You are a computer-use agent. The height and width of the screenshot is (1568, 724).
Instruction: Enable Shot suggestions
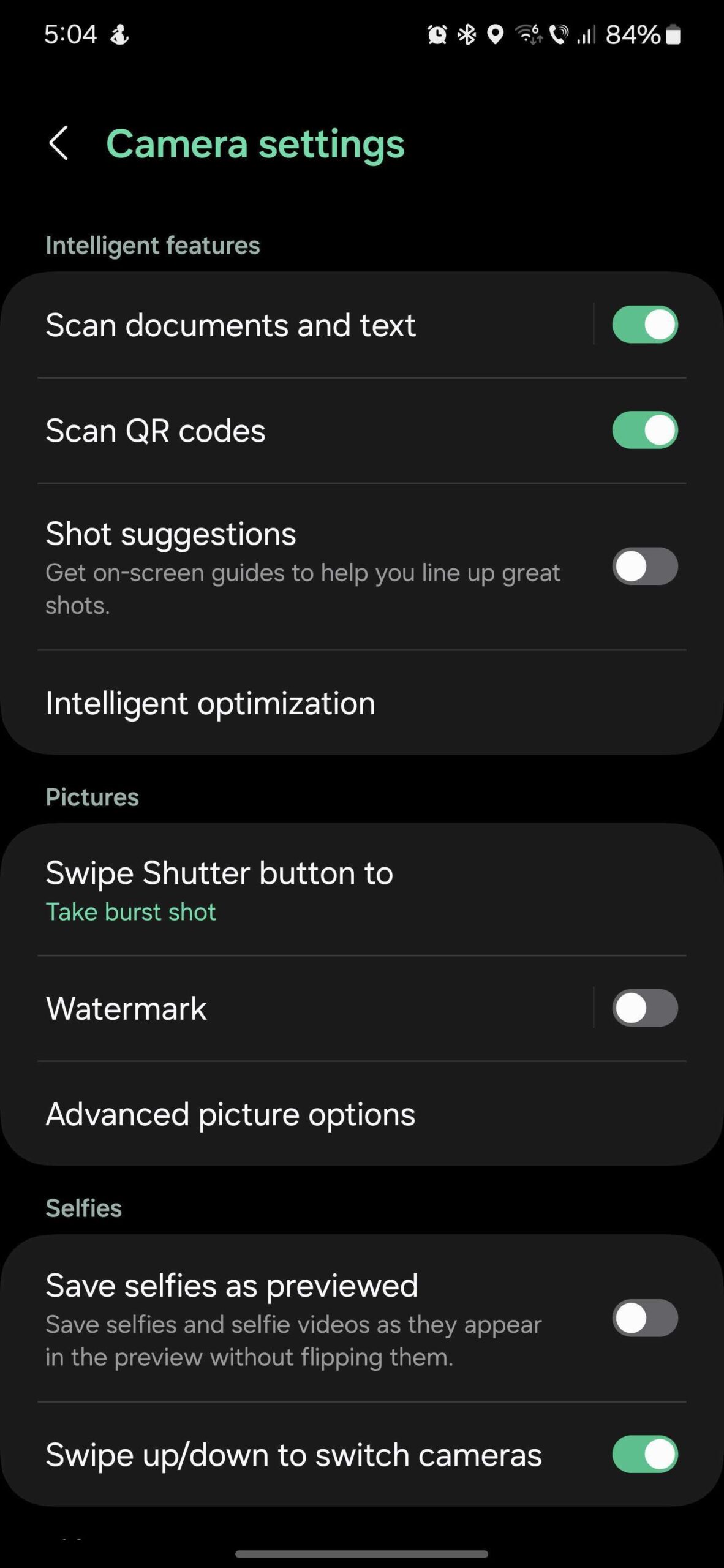click(x=644, y=567)
